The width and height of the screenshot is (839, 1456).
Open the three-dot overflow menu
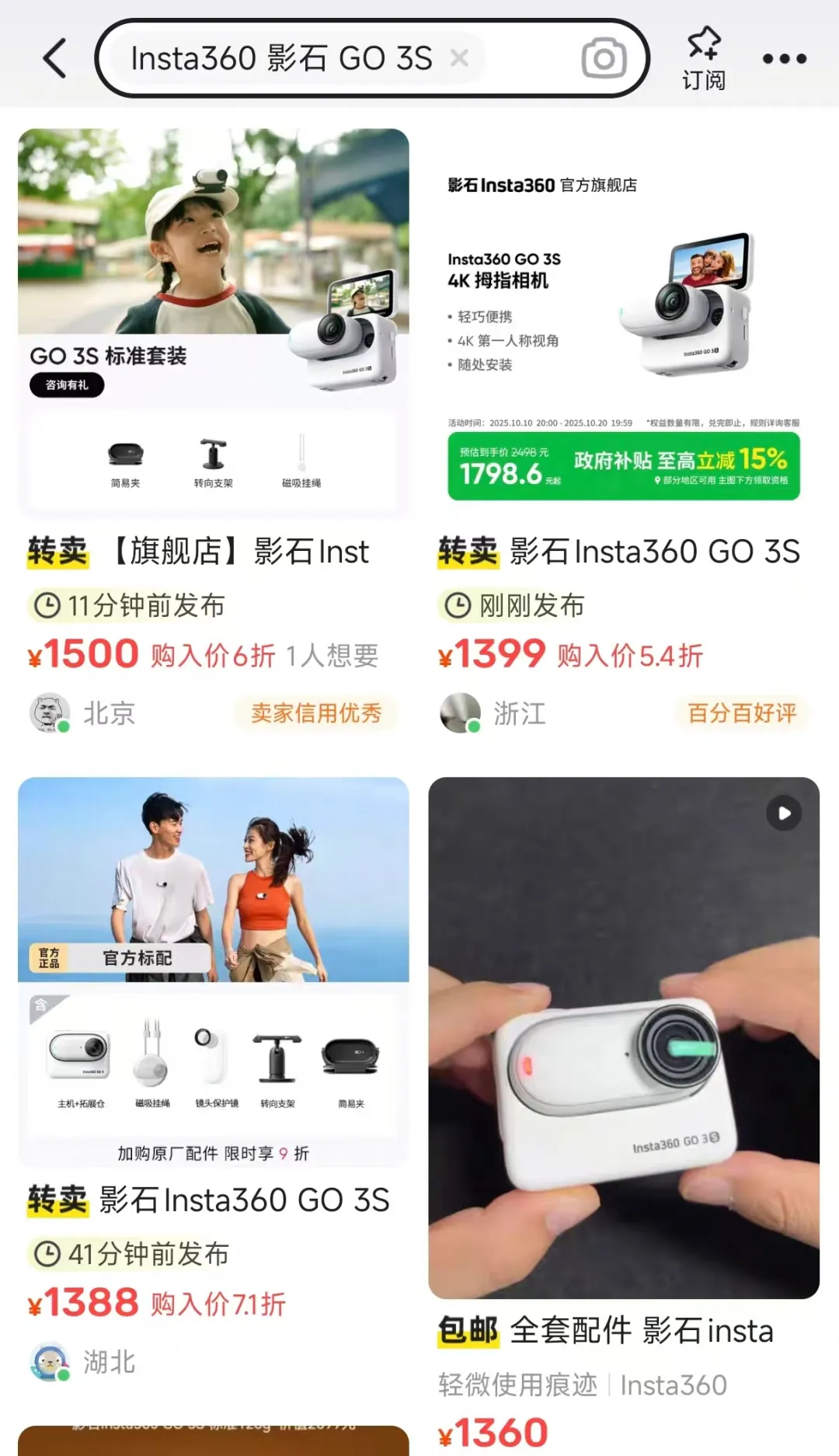[784, 58]
